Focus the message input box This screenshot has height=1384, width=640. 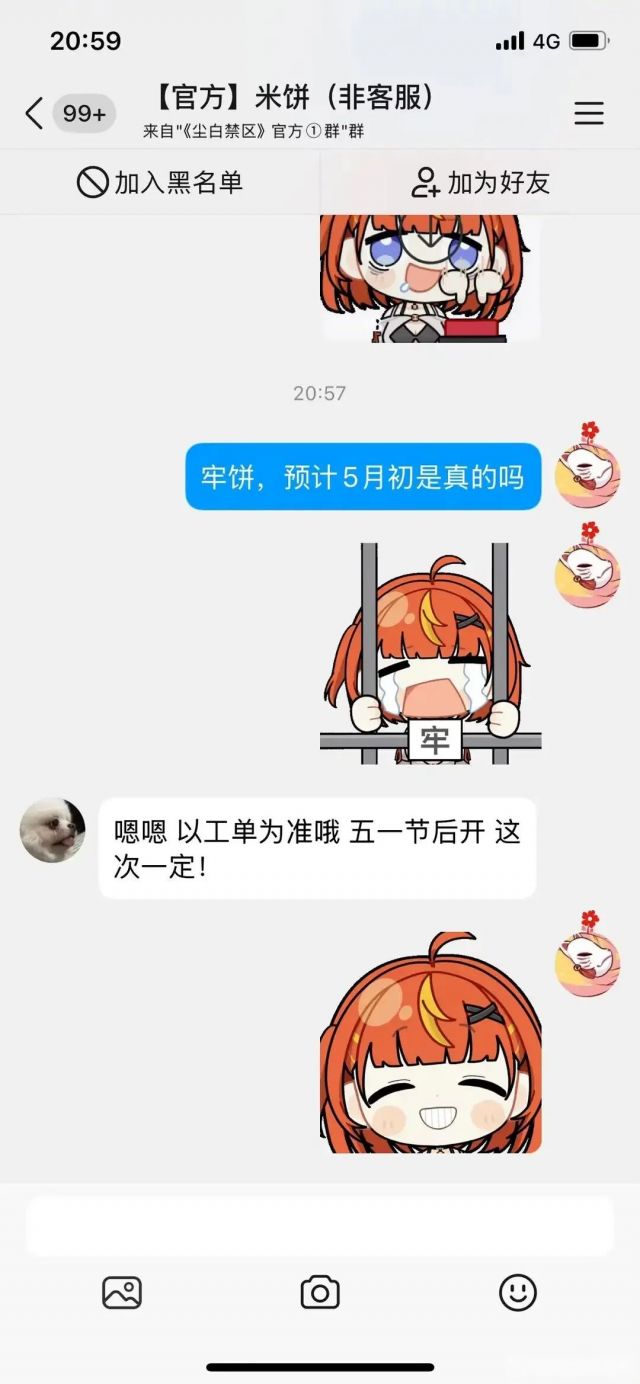[320, 1226]
